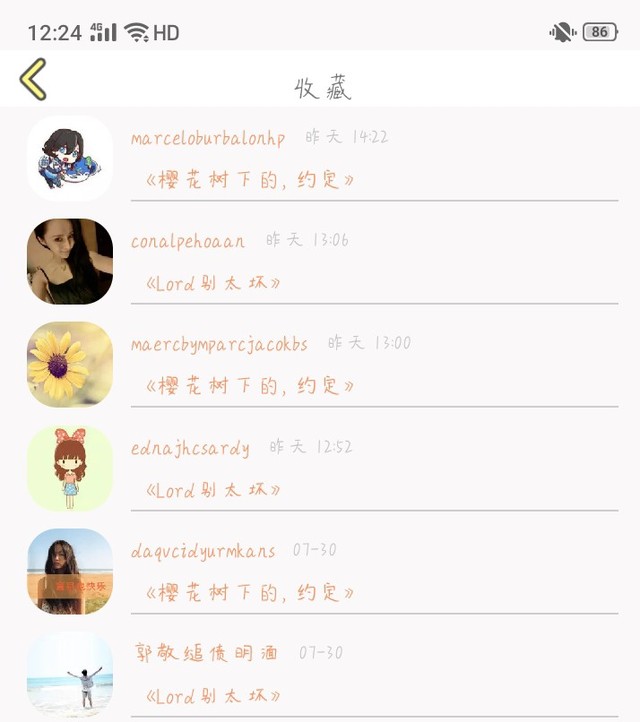The image size is (640, 722).
Task: Open daqvcidyurmkans's saved entry
Action: point(320,571)
